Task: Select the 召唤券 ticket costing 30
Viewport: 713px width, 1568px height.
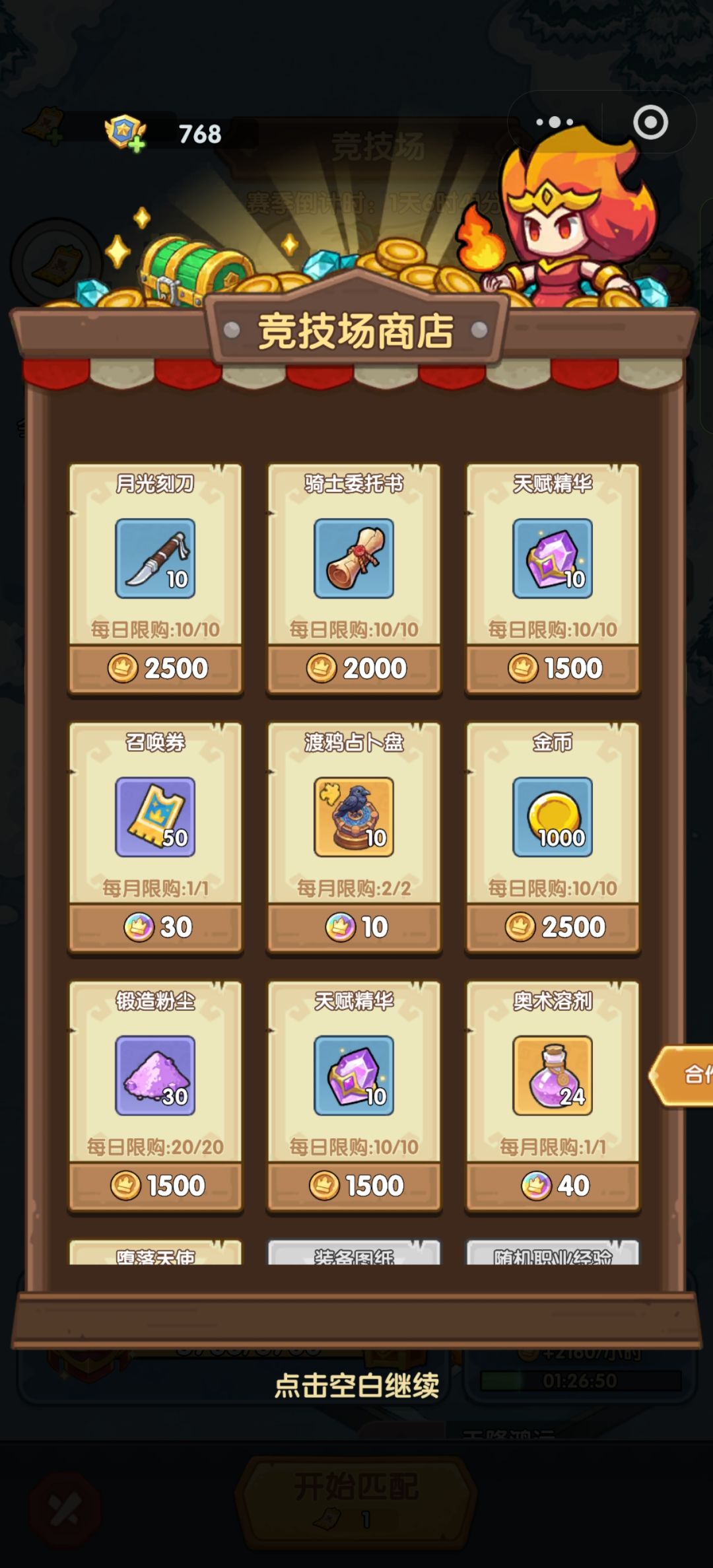Action: (155, 838)
